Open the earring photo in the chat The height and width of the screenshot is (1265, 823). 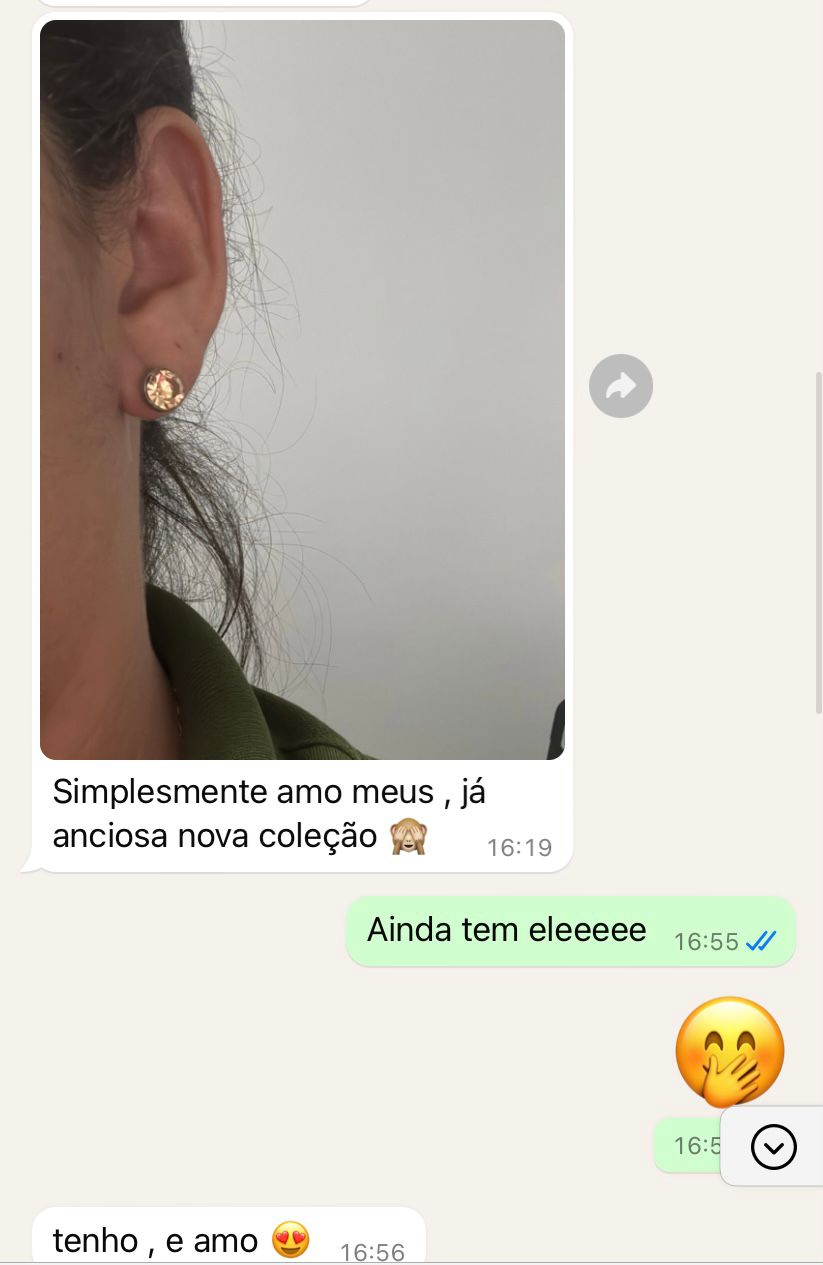(302, 390)
